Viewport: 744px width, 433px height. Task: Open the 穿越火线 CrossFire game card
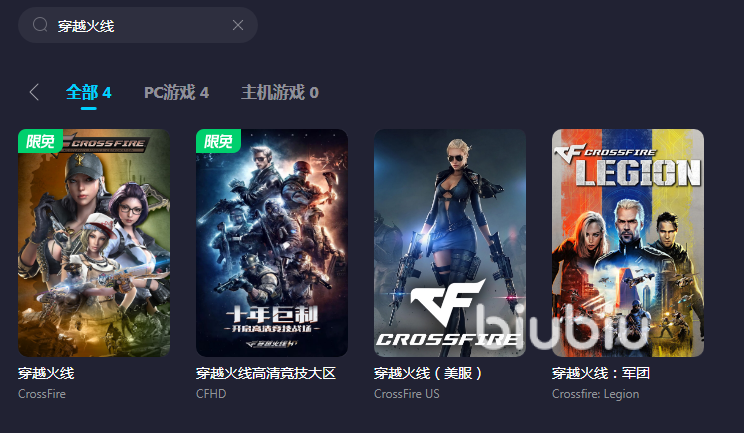click(x=94, y=243)
